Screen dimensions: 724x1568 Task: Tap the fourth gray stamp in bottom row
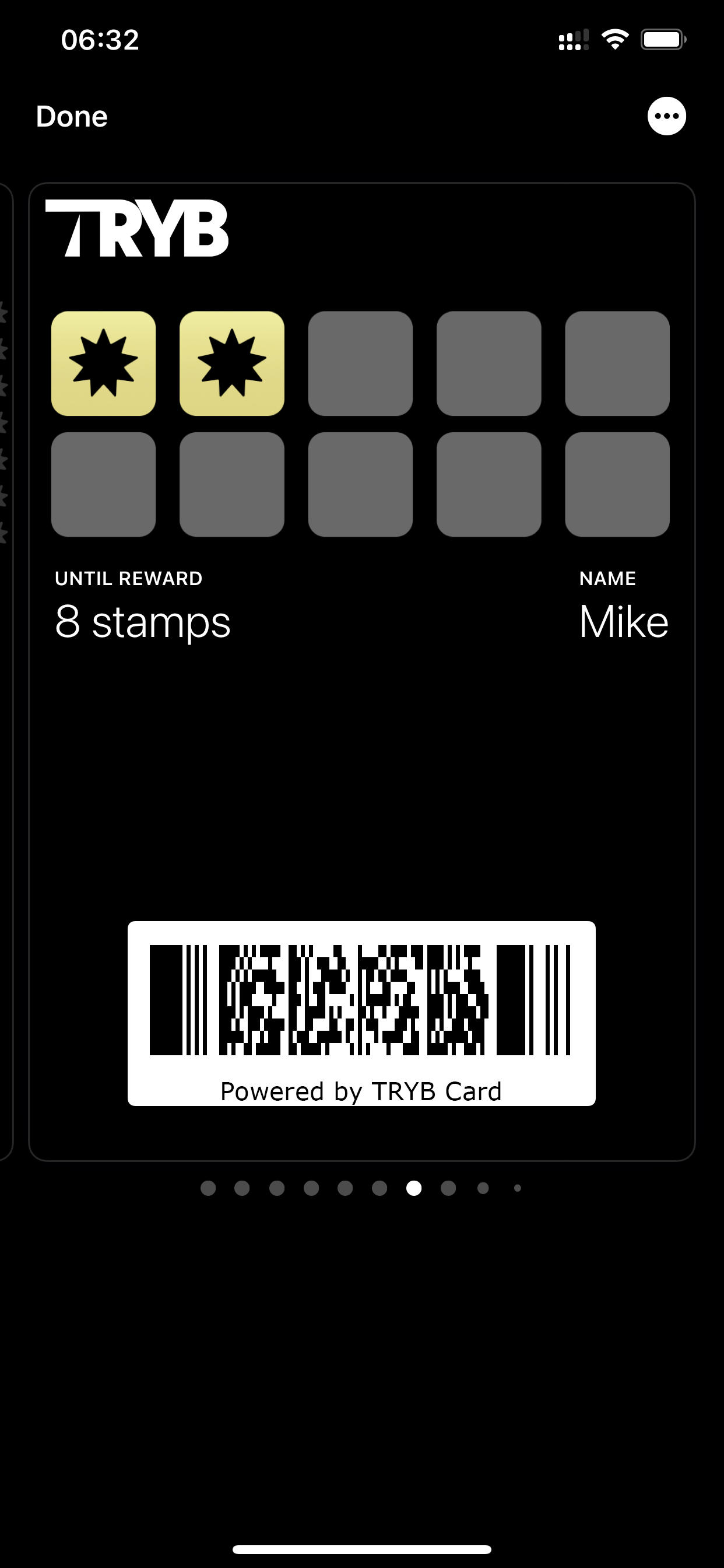click(490, 484)
